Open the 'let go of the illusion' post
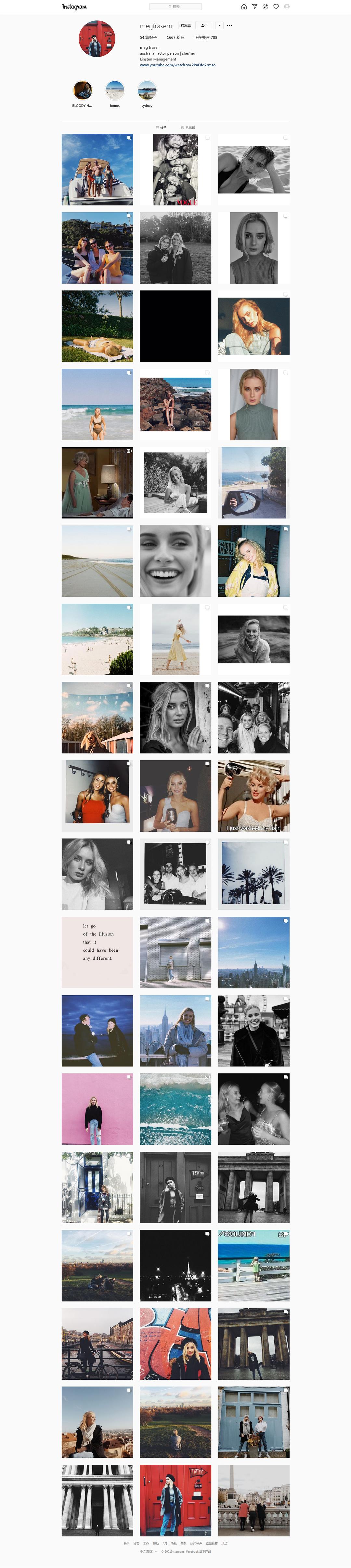Screen dimensions: 351x1568 97,952
